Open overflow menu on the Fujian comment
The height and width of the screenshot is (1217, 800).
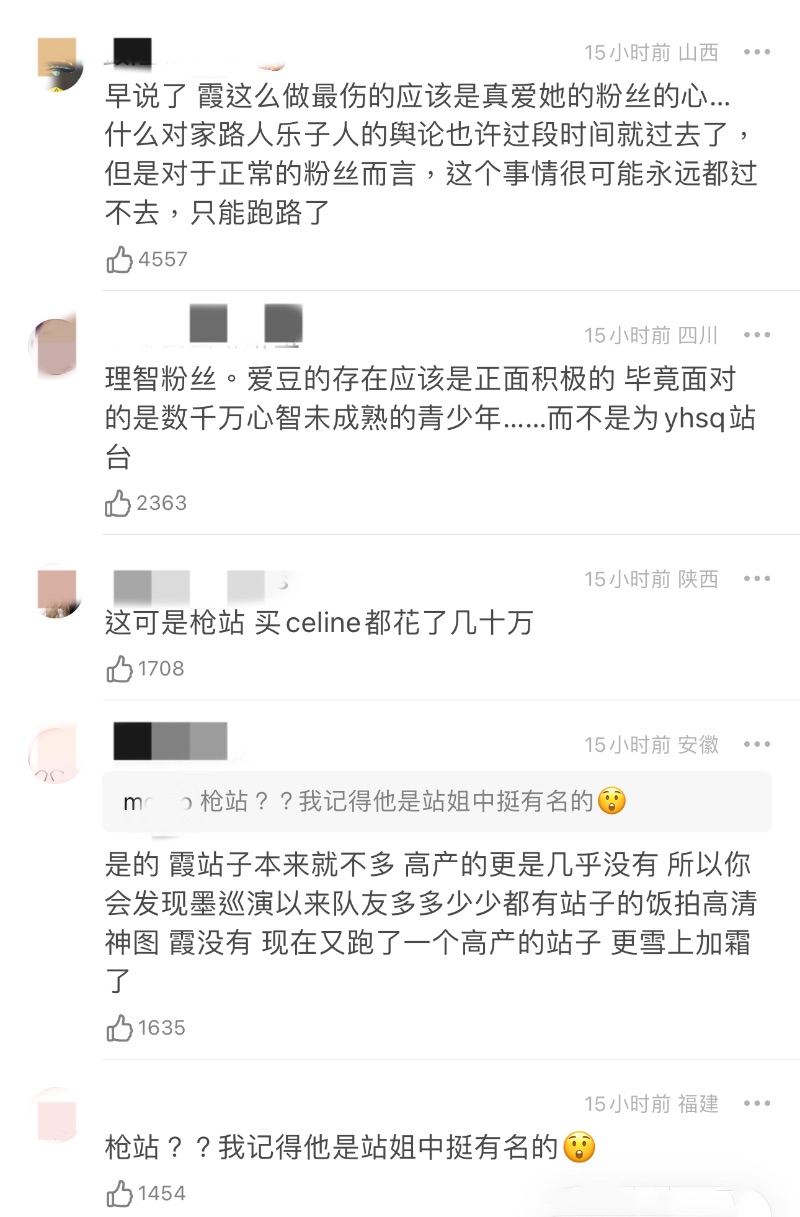(x=757, y=1104)
